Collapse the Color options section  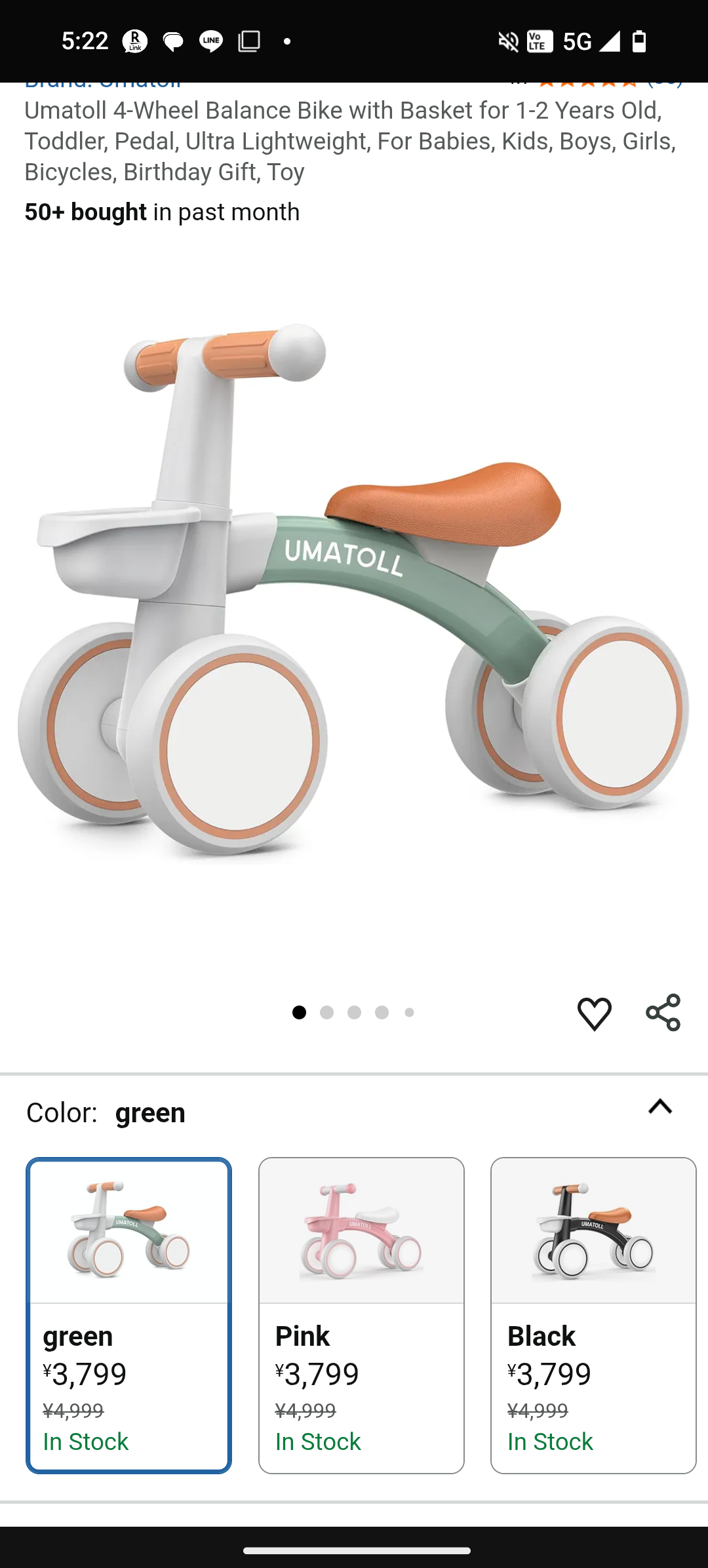(660, 1108)
